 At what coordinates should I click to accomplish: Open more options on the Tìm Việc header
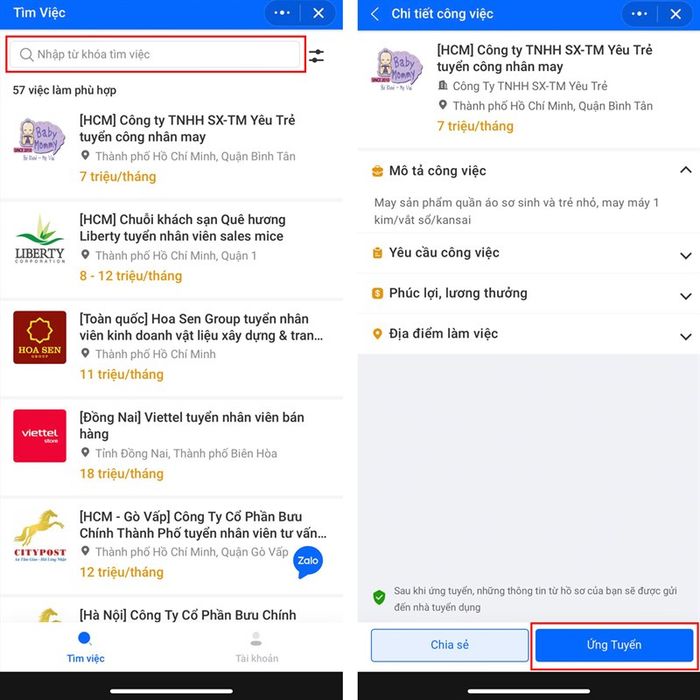[x=281, y=13]
